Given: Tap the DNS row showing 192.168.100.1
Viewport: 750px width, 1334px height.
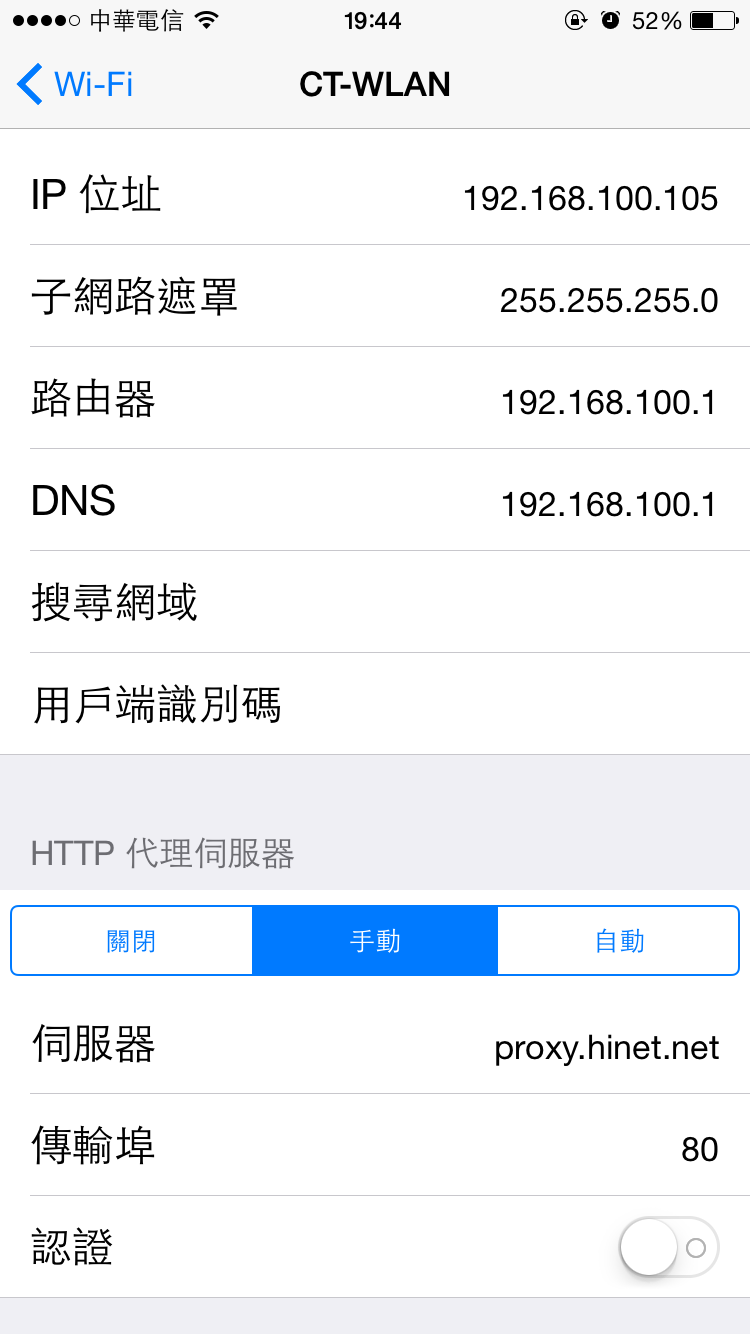Looking at the screenshot, I should (x=375, y=501).
